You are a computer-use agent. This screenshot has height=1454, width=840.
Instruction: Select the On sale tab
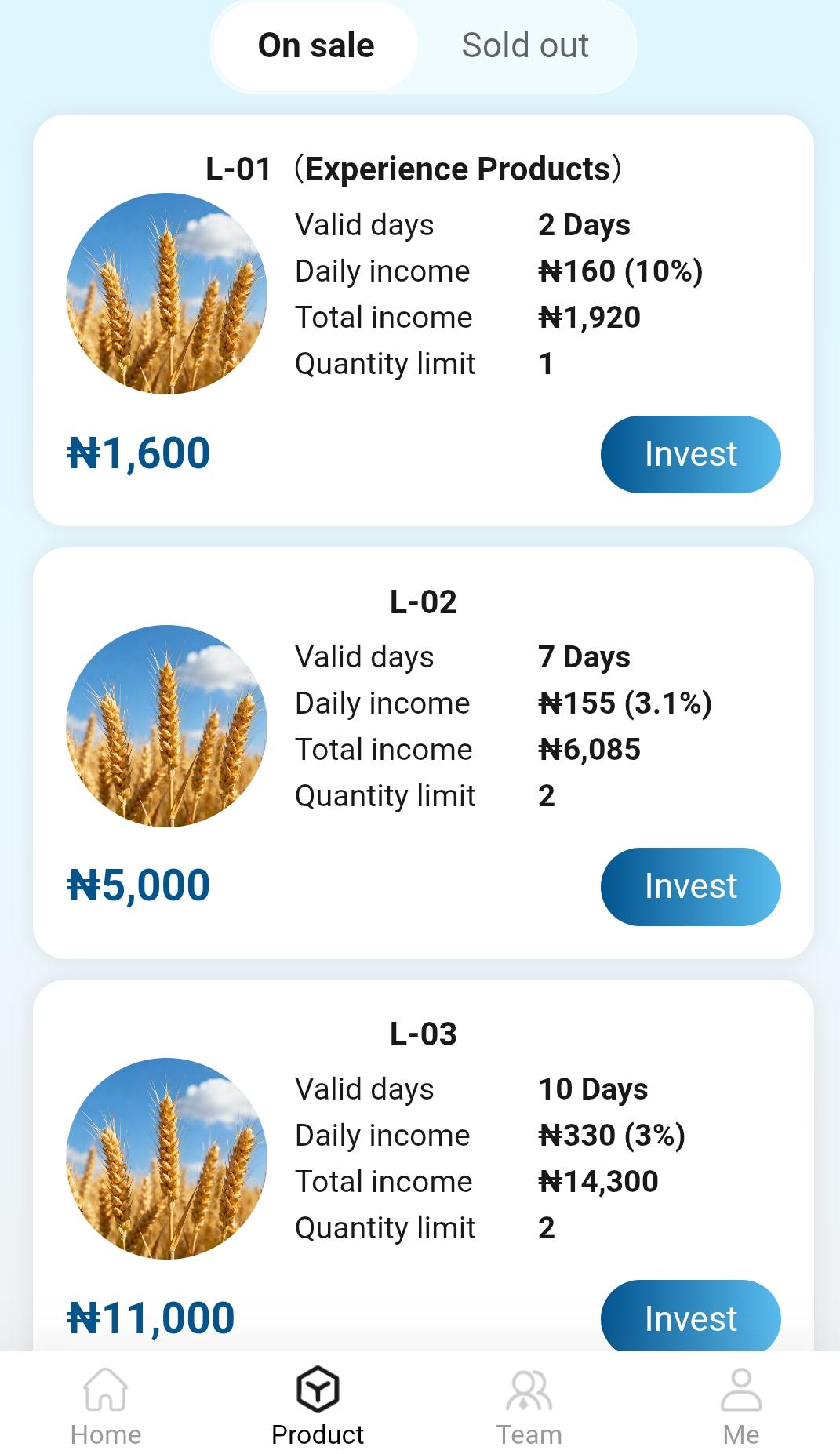(x=317, y=45)
